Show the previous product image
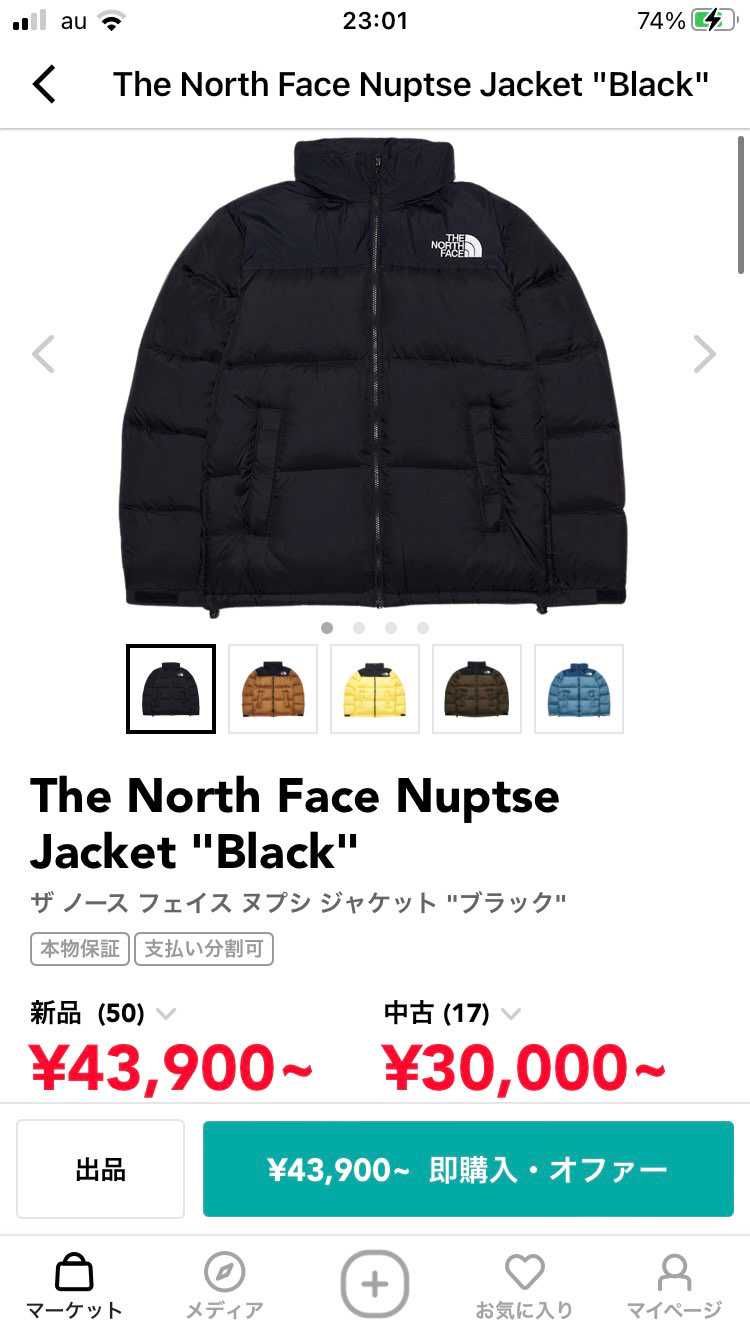 [x=43, y=354]
